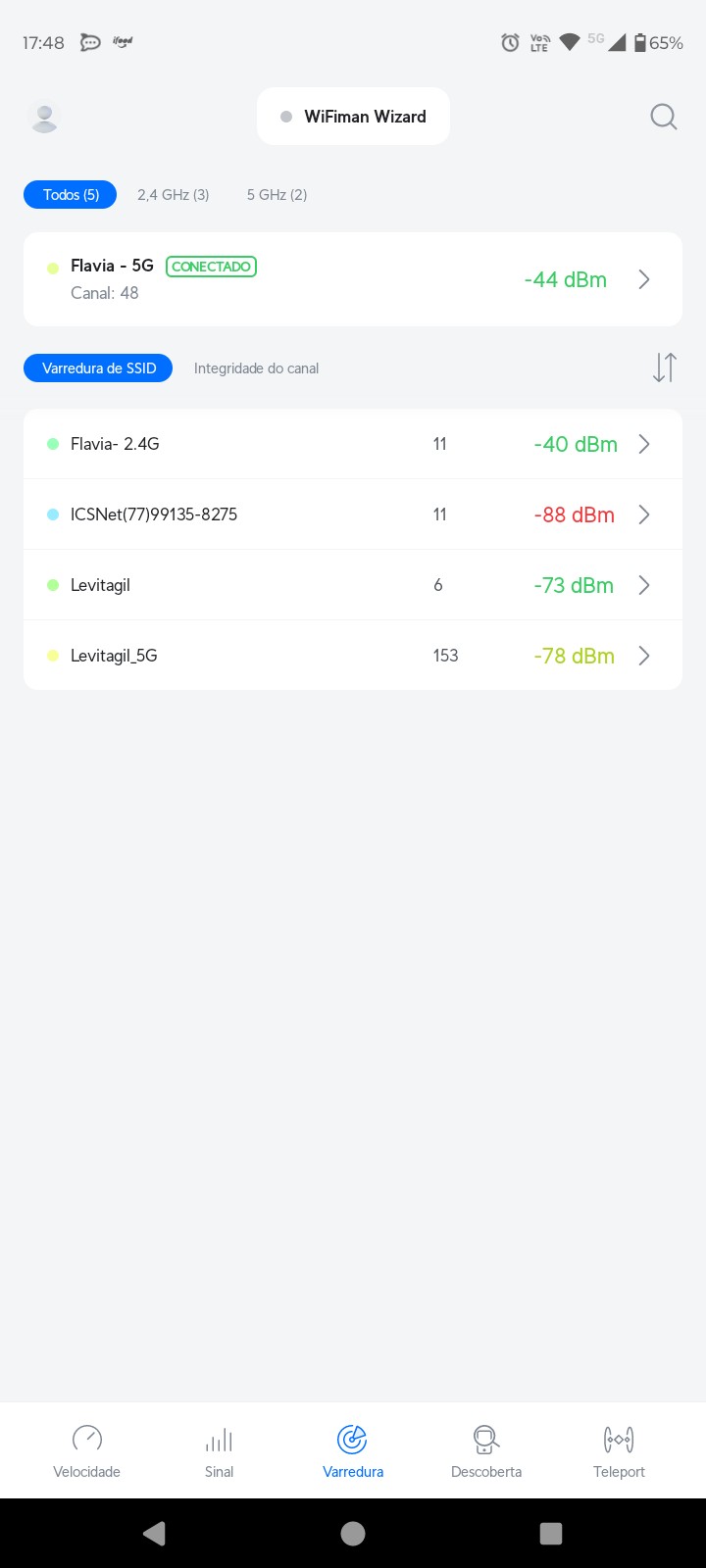Open the profile avatar
The image size is (706, 1568).
[44, 118]
